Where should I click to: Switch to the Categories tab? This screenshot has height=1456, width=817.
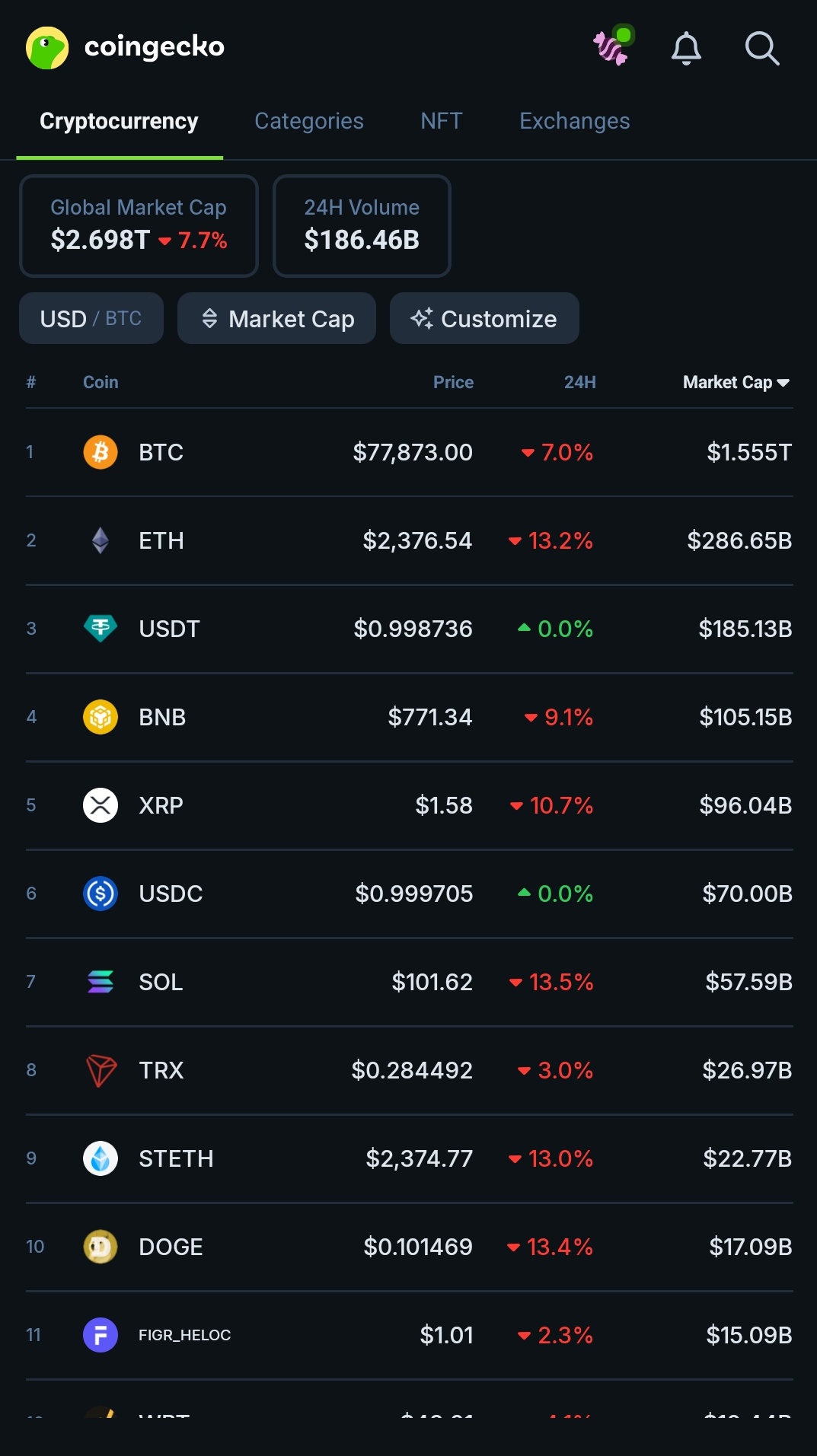(x=308, y=121)
